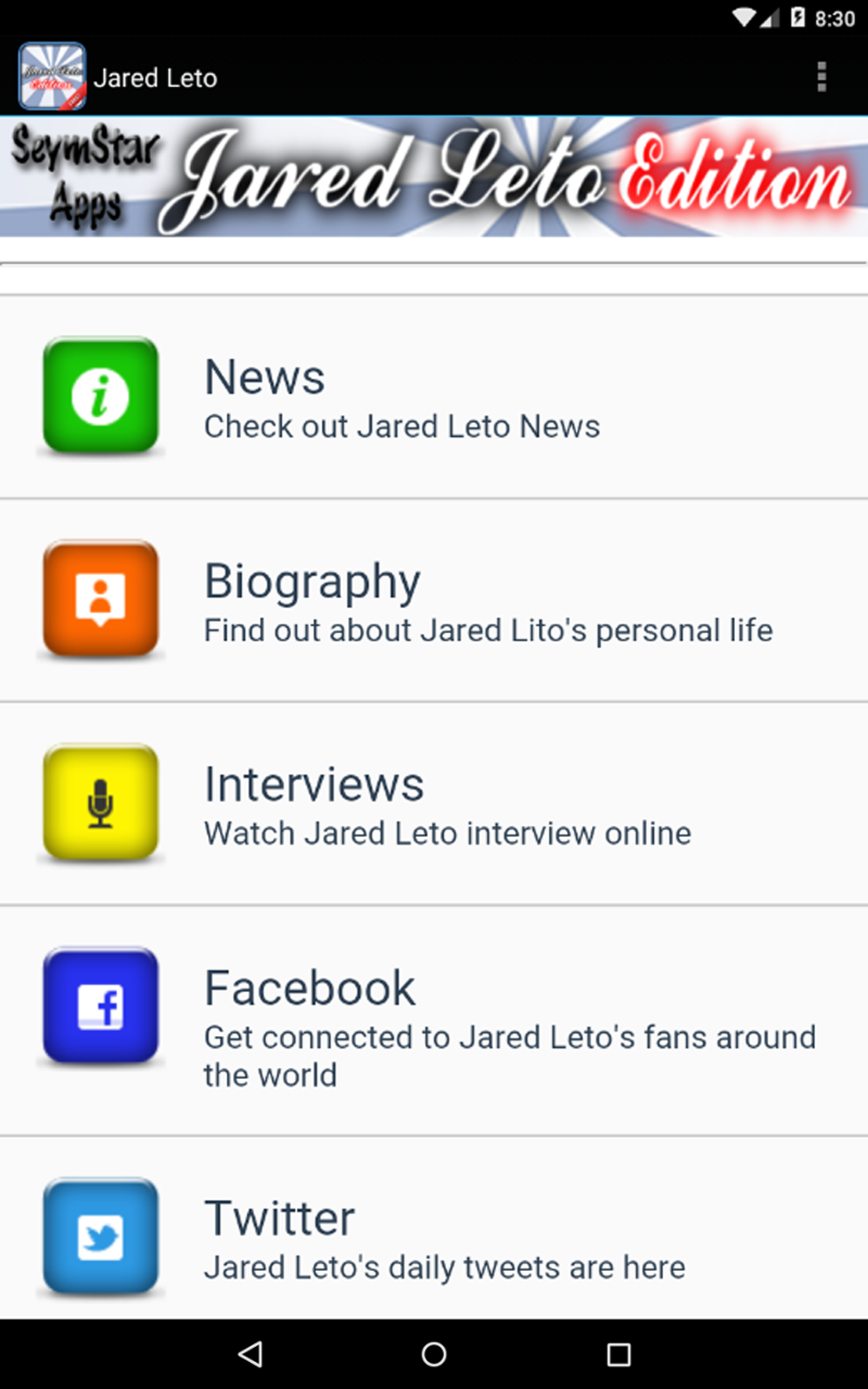The width and height of the screenshot is (868, 1389).
Task: Go back using the system back button
Action: [250, 1354]
